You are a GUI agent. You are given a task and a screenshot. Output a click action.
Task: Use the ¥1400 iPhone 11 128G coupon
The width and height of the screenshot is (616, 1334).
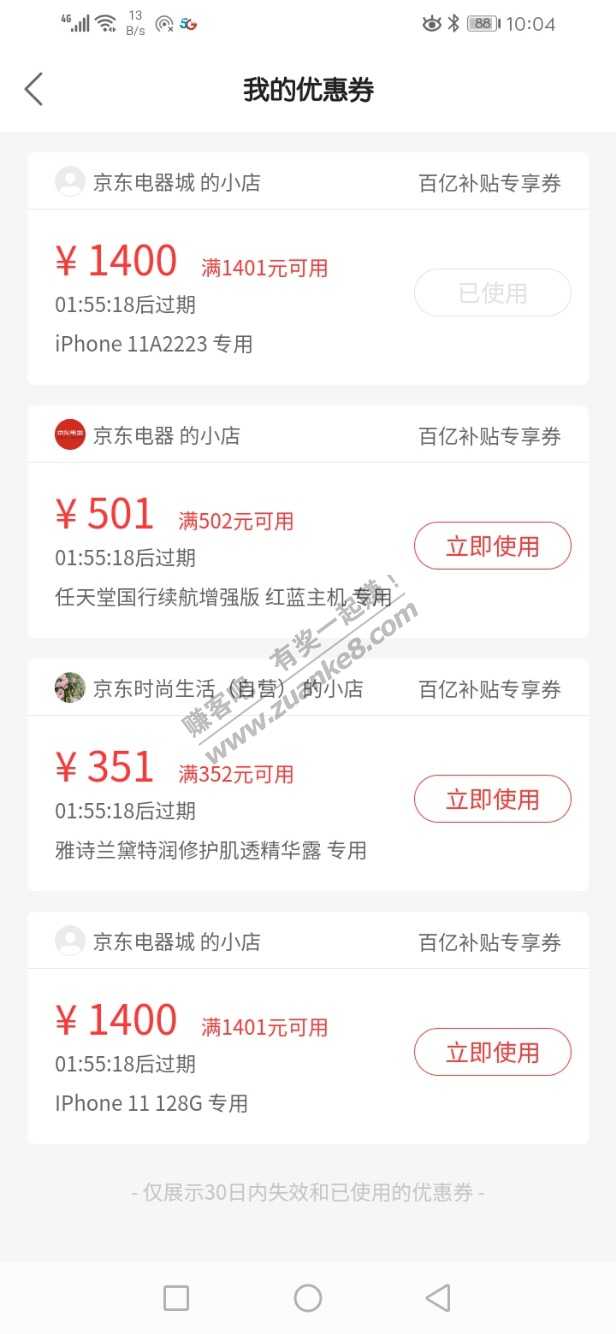point(492,1052)
